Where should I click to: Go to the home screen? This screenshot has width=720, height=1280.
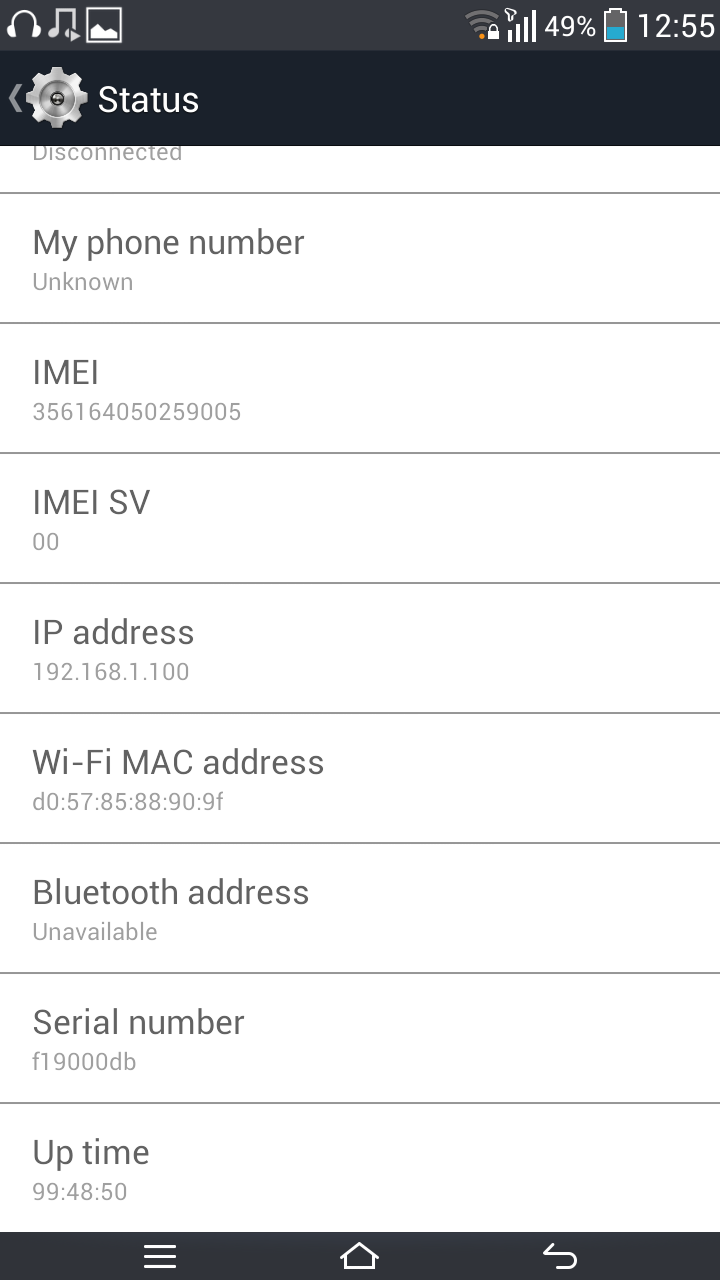pos(359,1256)
